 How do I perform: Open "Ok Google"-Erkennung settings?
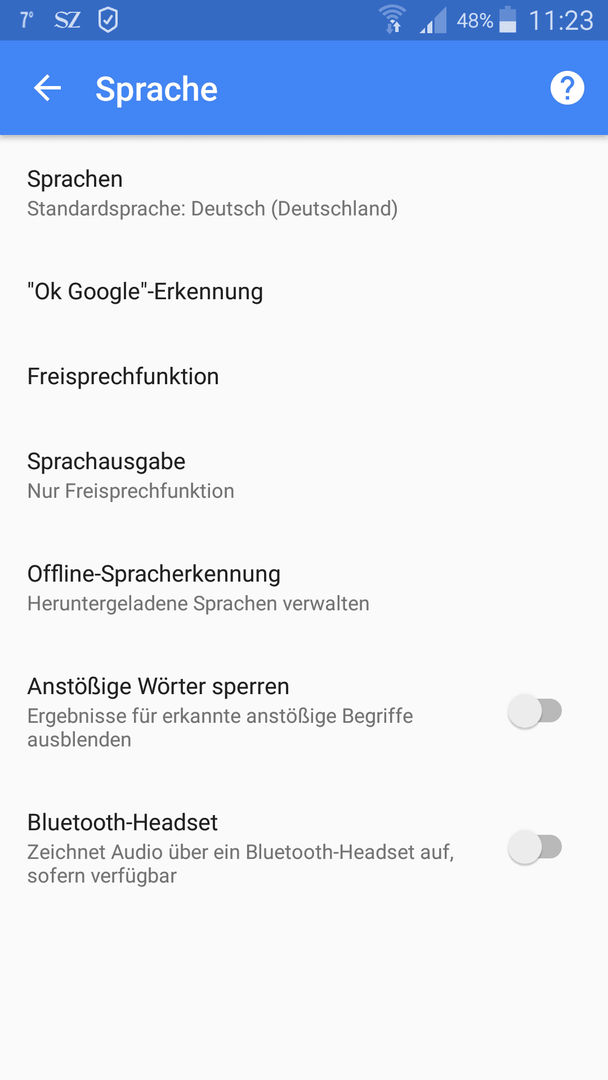pyautogui.click(x=304, y=292)
